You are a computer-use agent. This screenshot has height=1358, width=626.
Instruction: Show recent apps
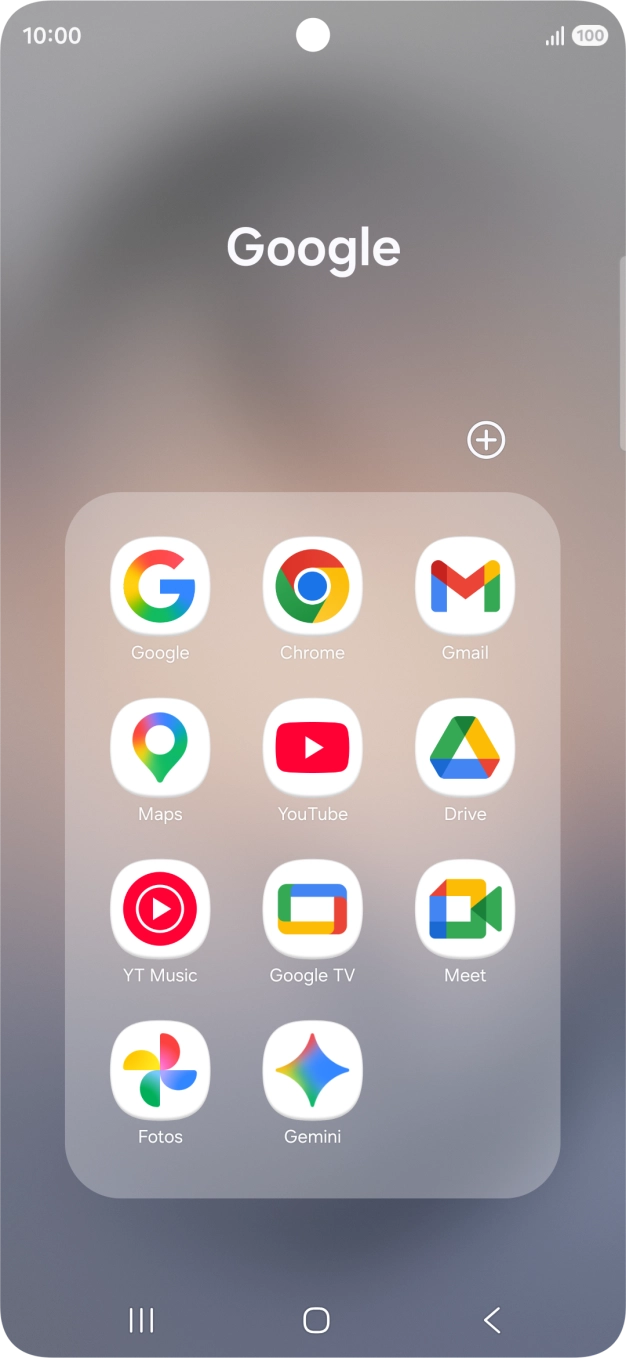click(x=142, y=1320)
